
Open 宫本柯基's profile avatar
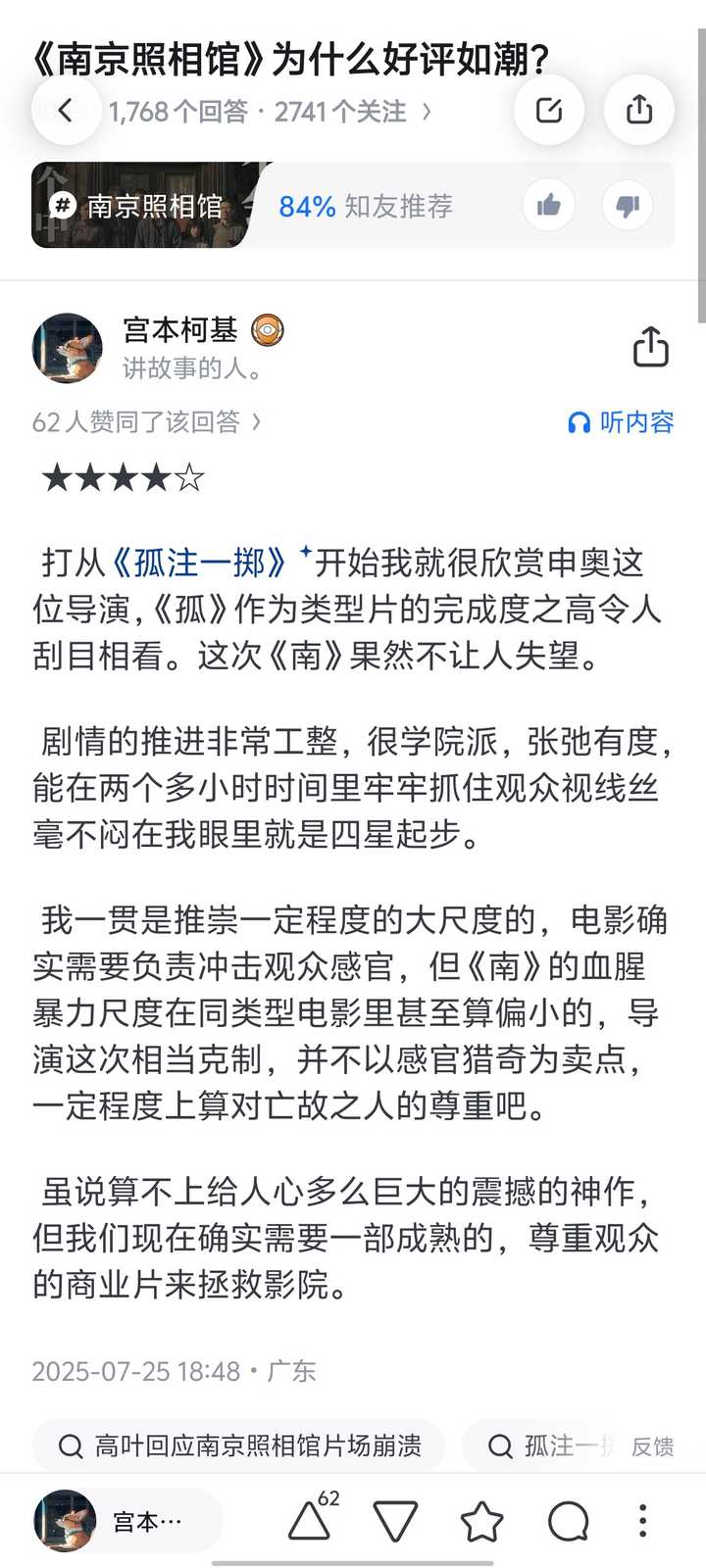[x=68, y=348]
